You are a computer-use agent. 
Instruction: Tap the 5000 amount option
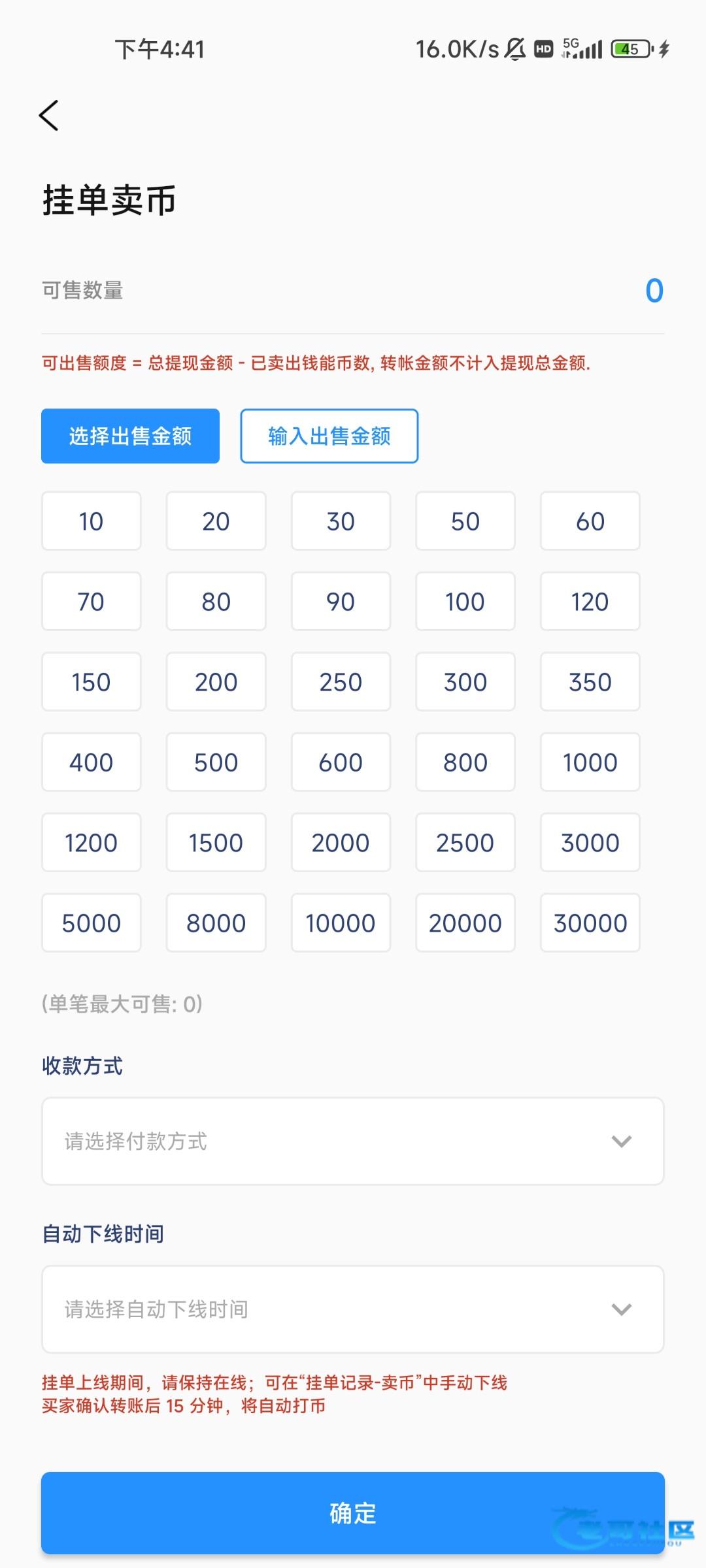(92, 923)
